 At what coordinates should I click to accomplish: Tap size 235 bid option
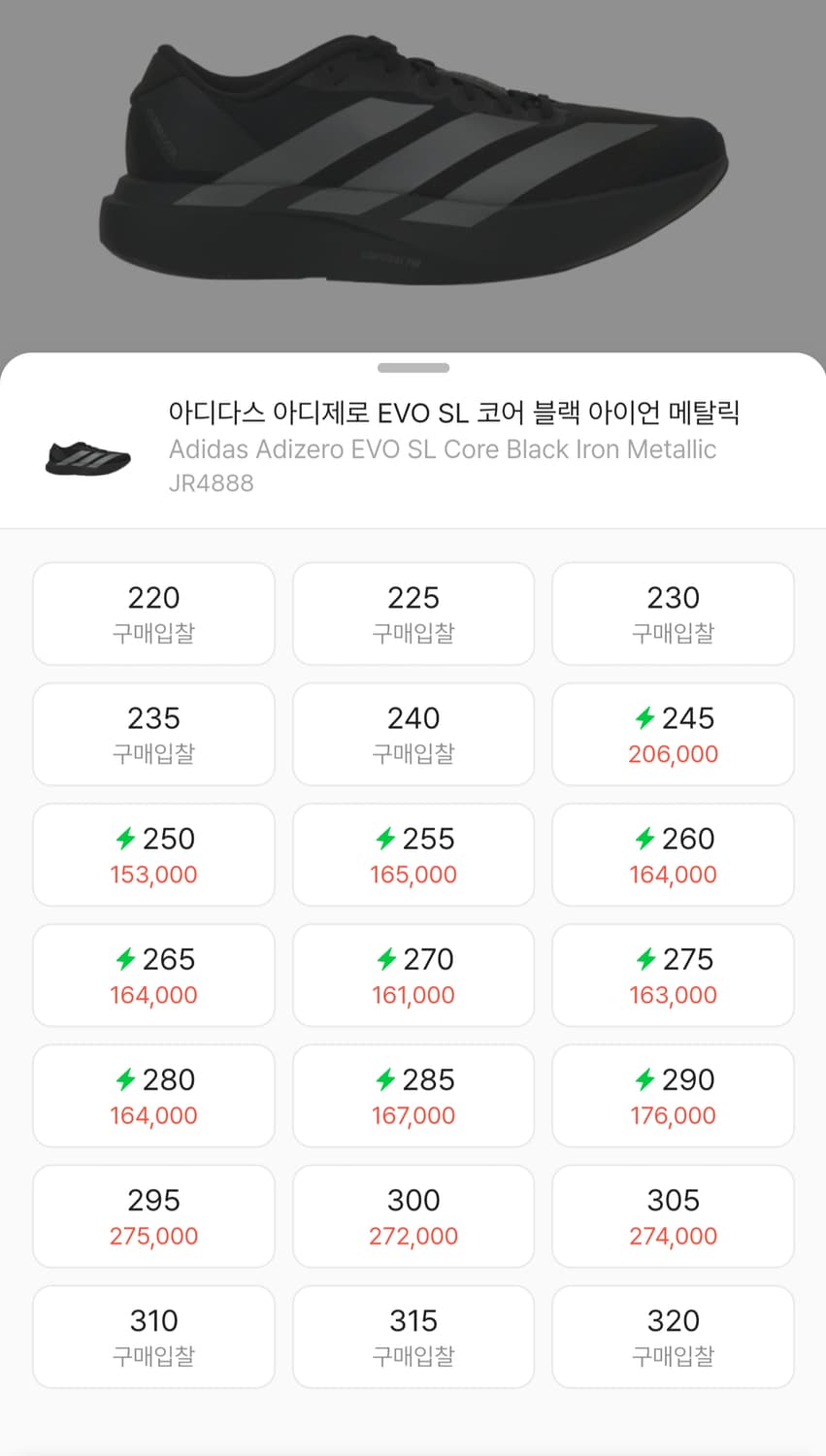(153, 734)
